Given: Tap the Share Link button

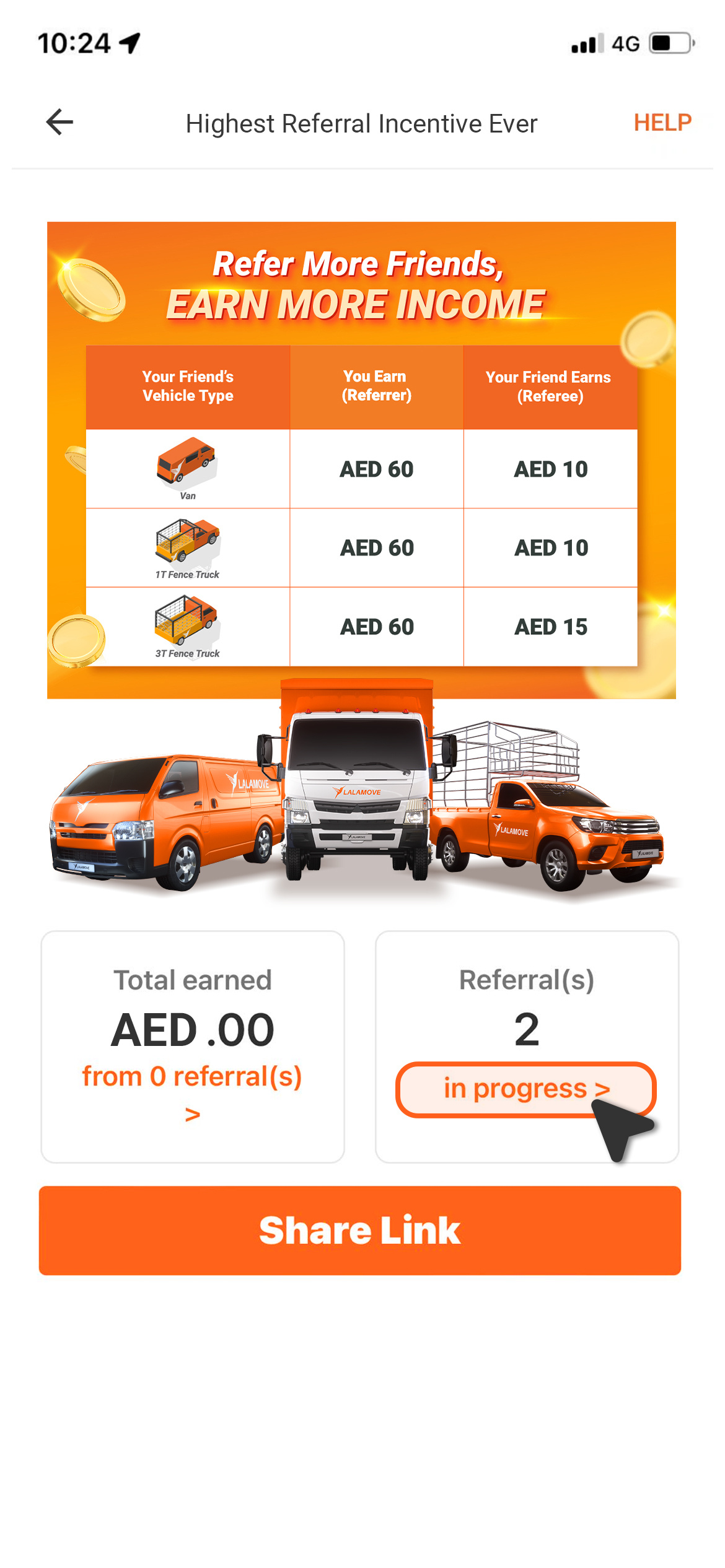Looking at the screenshot, I should click(x=360, y=1230).
